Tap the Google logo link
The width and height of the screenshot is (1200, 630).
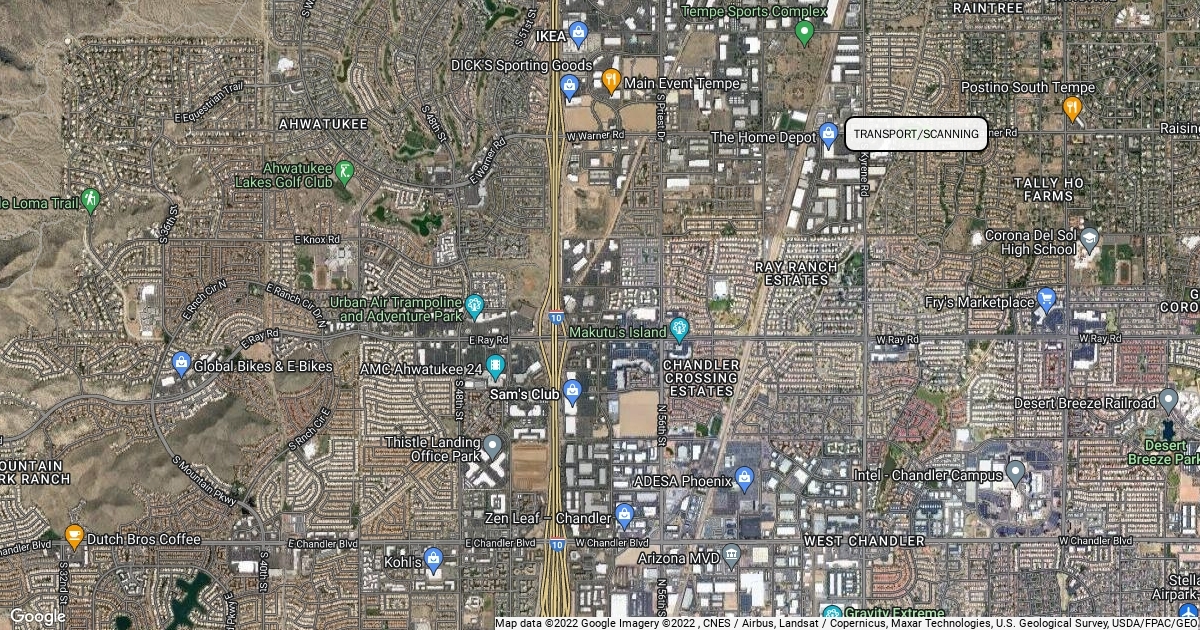(x=37, y=617)
